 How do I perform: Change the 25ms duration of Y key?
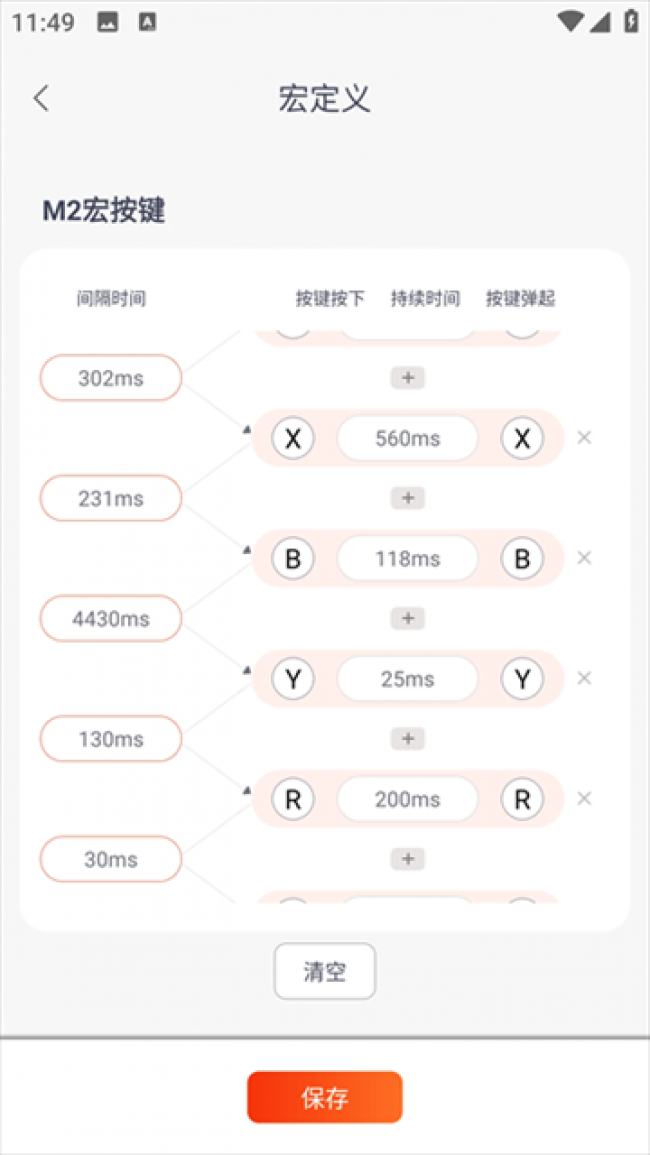(x=407, y=679)
